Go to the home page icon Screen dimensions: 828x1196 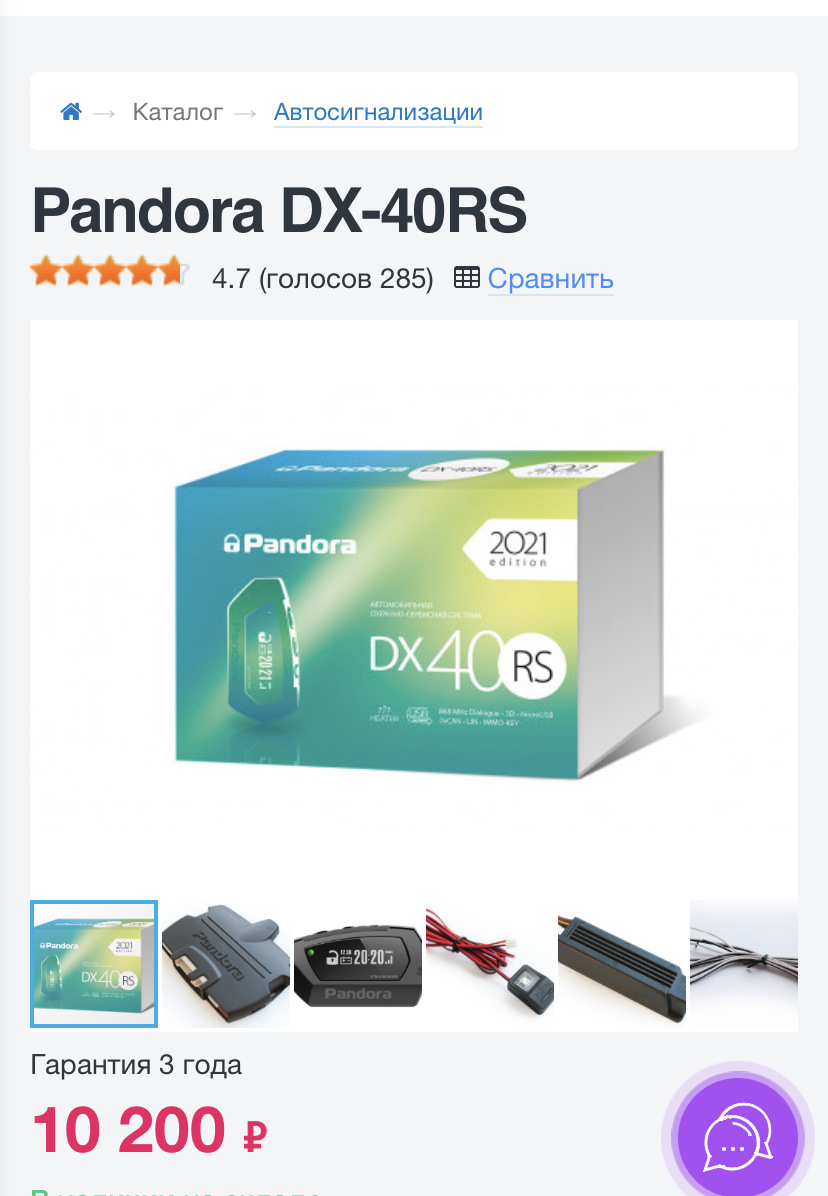70,112
